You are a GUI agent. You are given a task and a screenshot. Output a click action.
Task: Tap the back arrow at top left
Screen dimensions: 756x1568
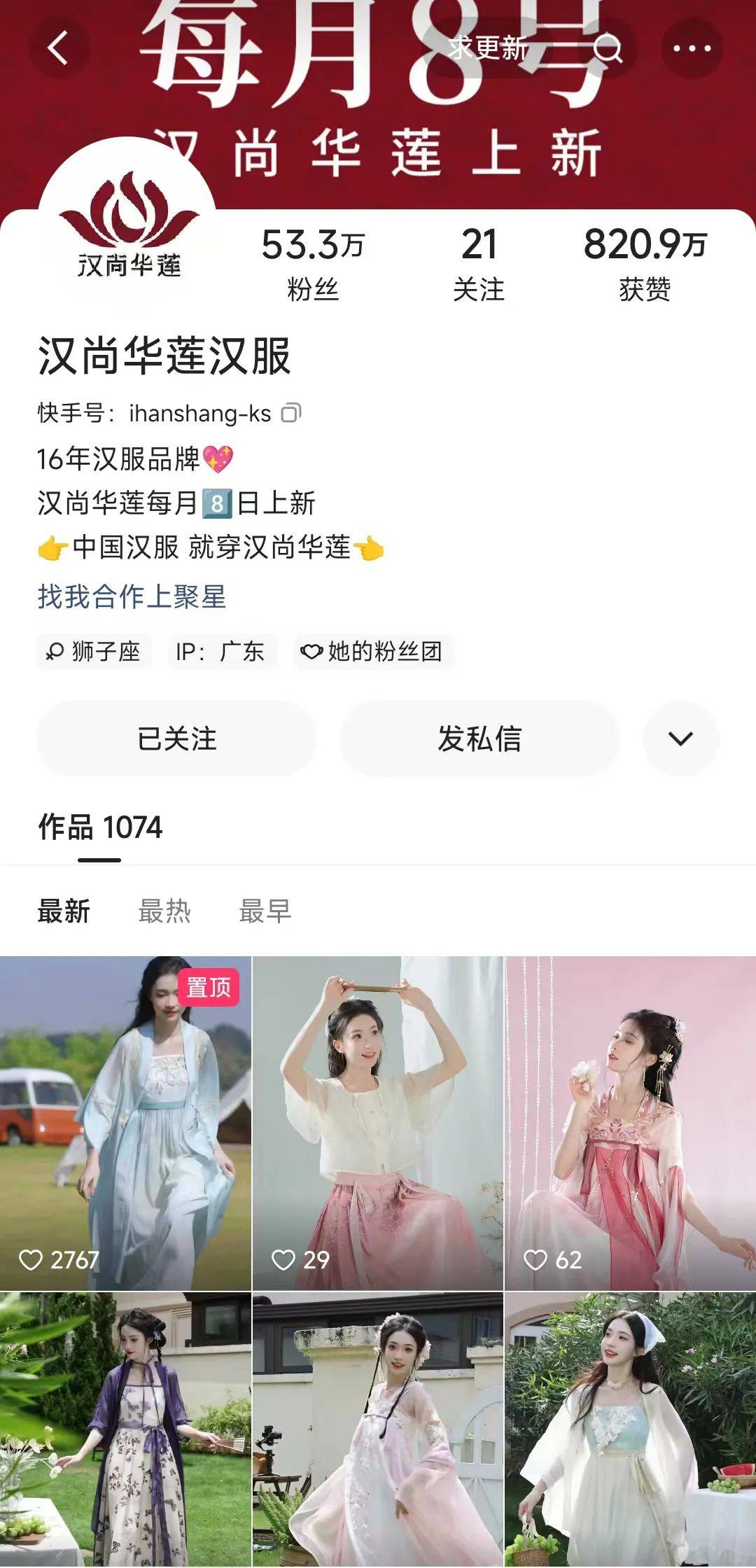(x=59, y=50)
